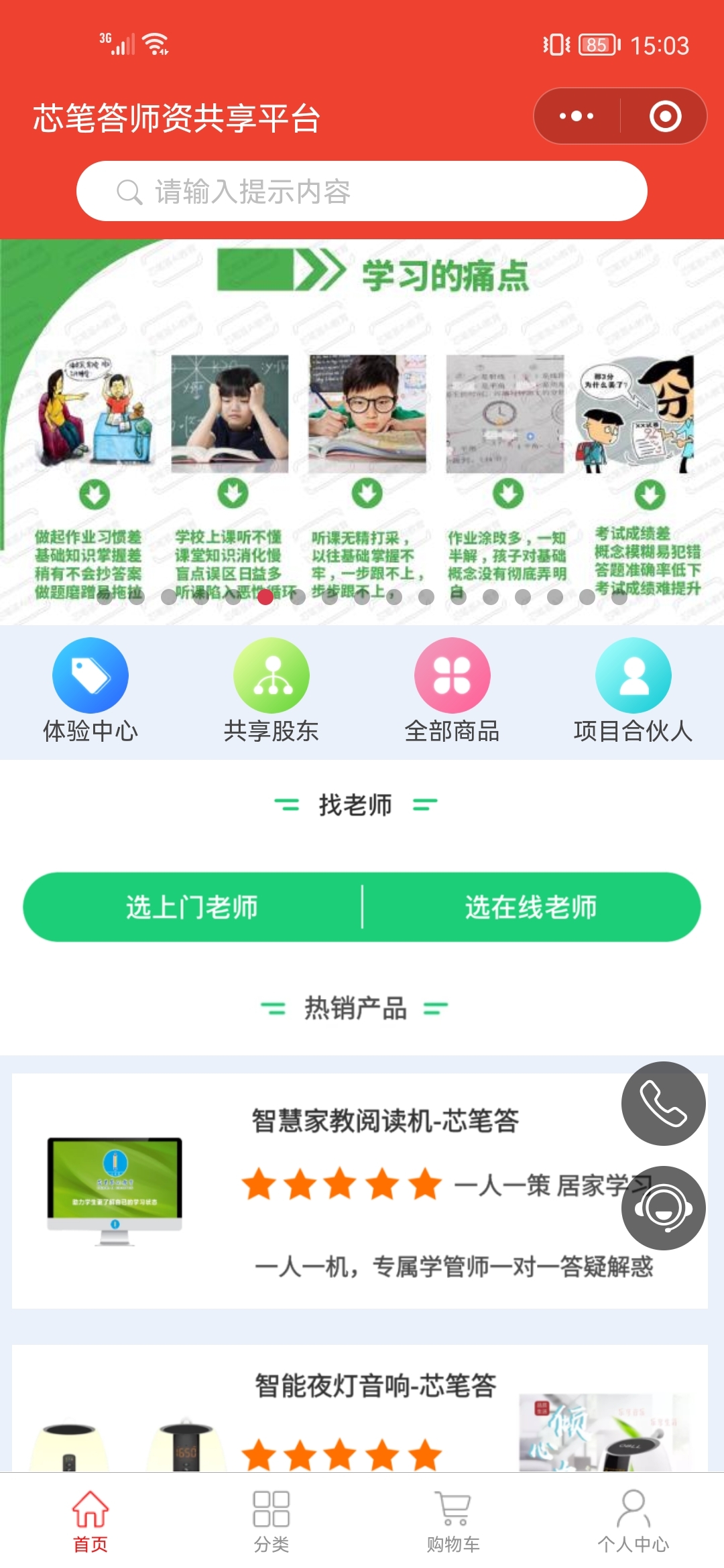The image size is (724, 1568).
Task: Open 项目合伙人
Action: click(x=633, y=690)
